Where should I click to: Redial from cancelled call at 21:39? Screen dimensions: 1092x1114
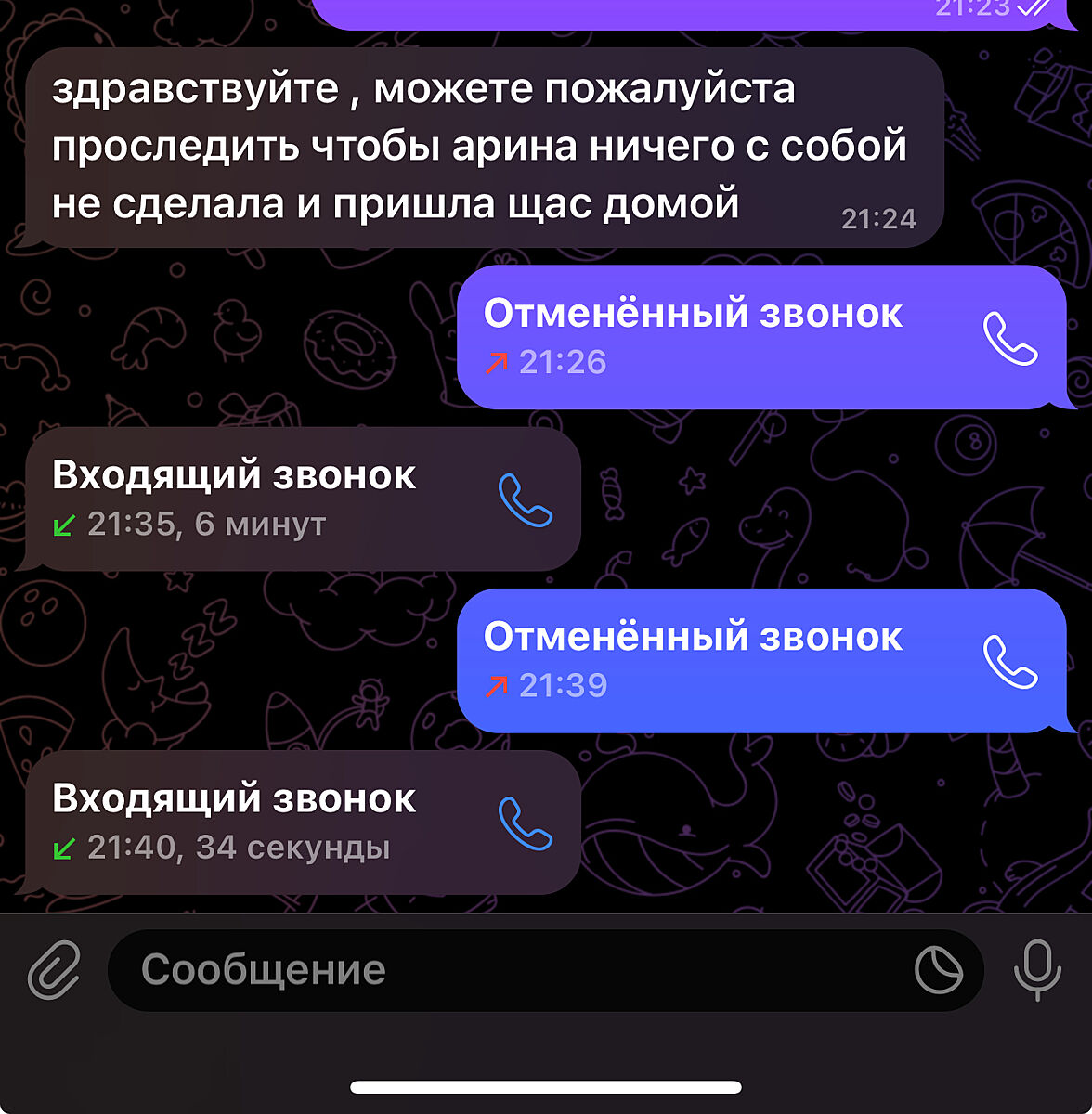(1010, 662)
